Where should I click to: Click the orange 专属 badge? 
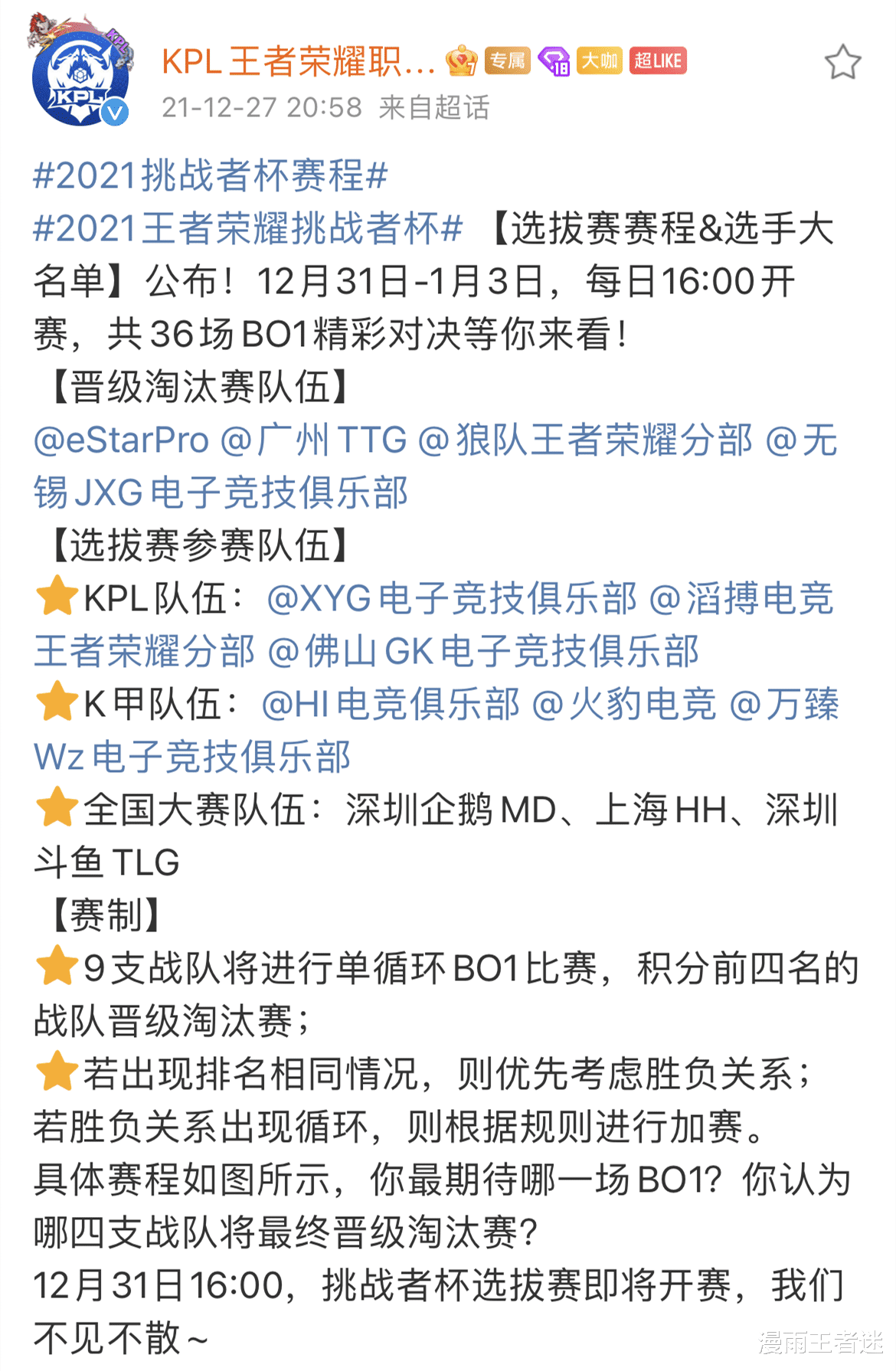[x=507, y=61]
